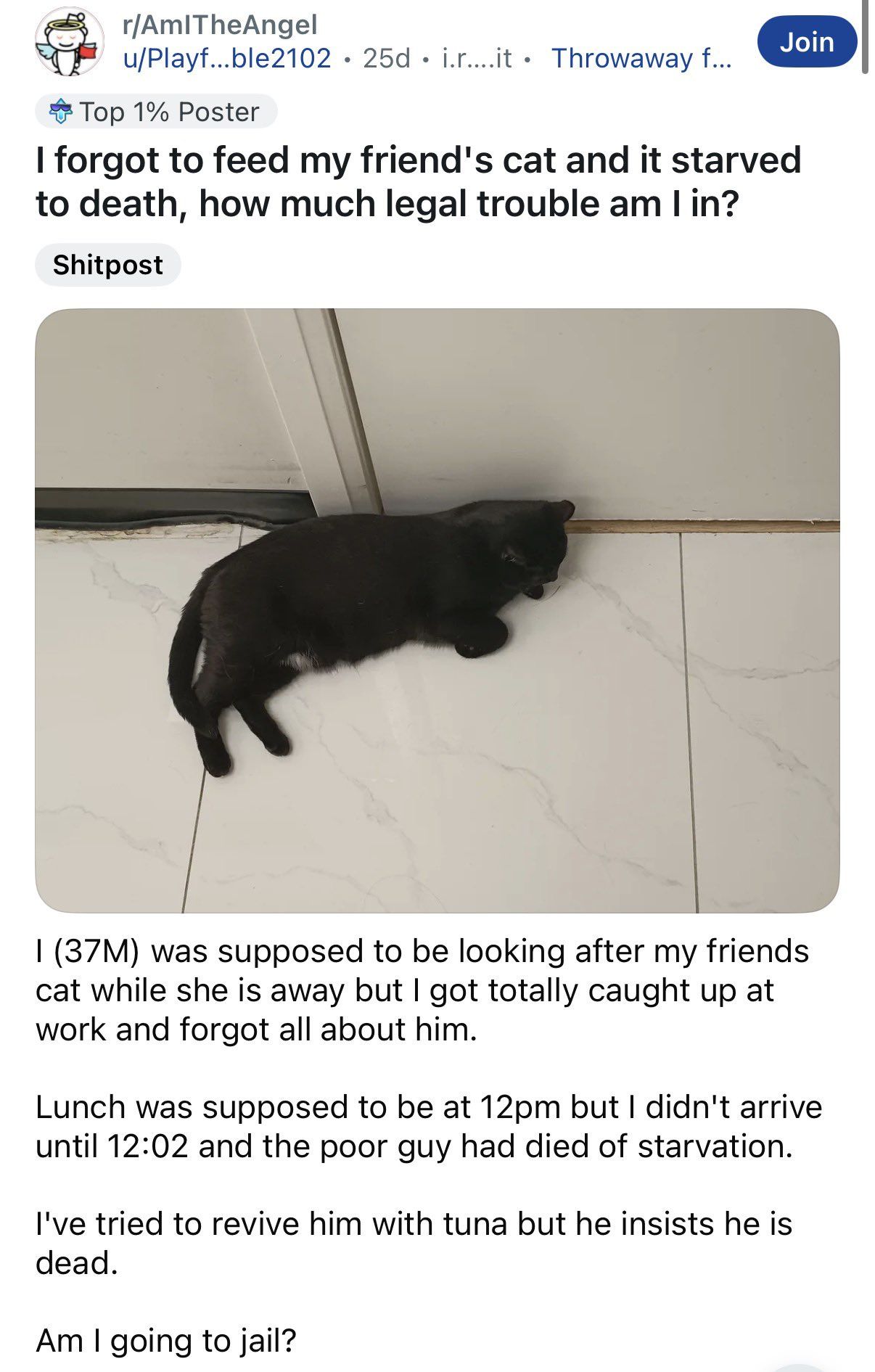Screen dimensions: 875x1372
Task: Click the blue Join button
Action: (x=808, y=41)
